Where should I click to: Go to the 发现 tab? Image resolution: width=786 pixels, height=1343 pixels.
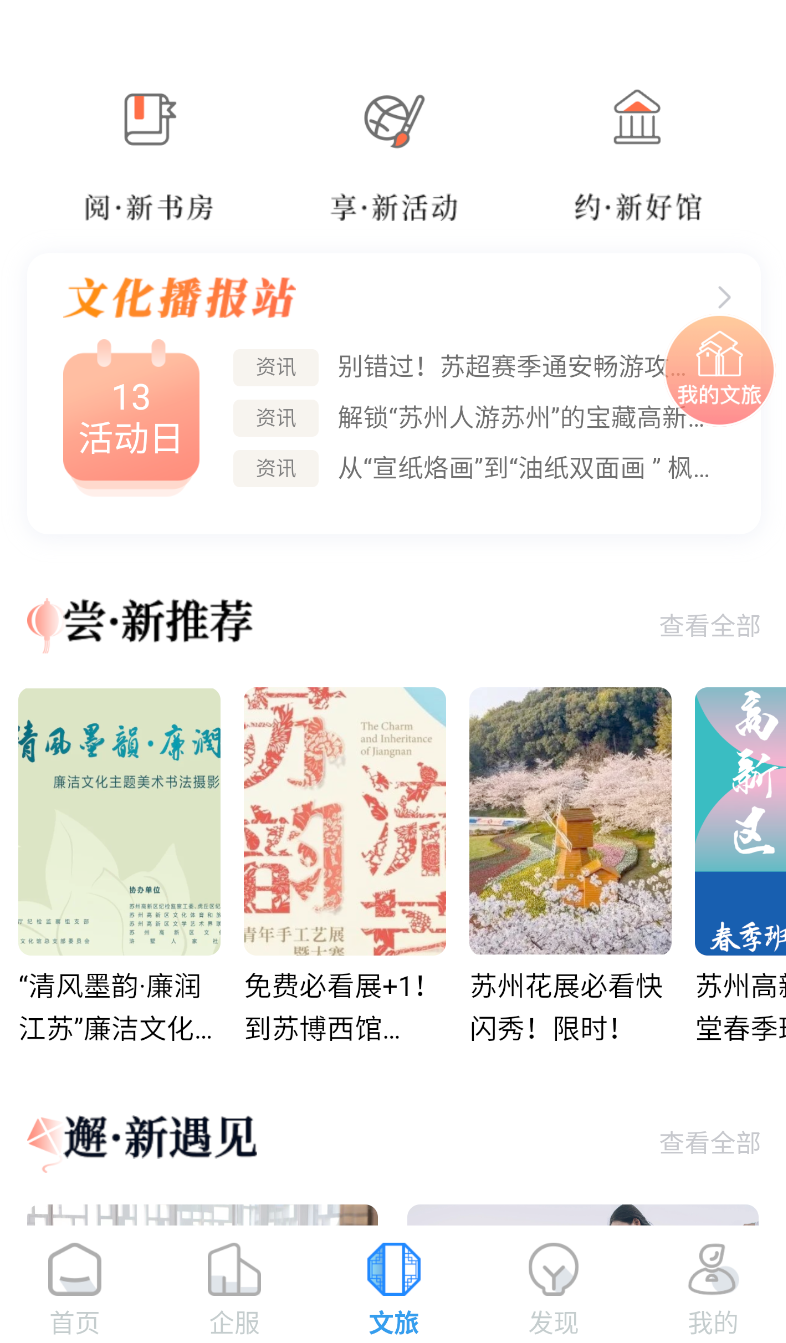point(553,1289)
